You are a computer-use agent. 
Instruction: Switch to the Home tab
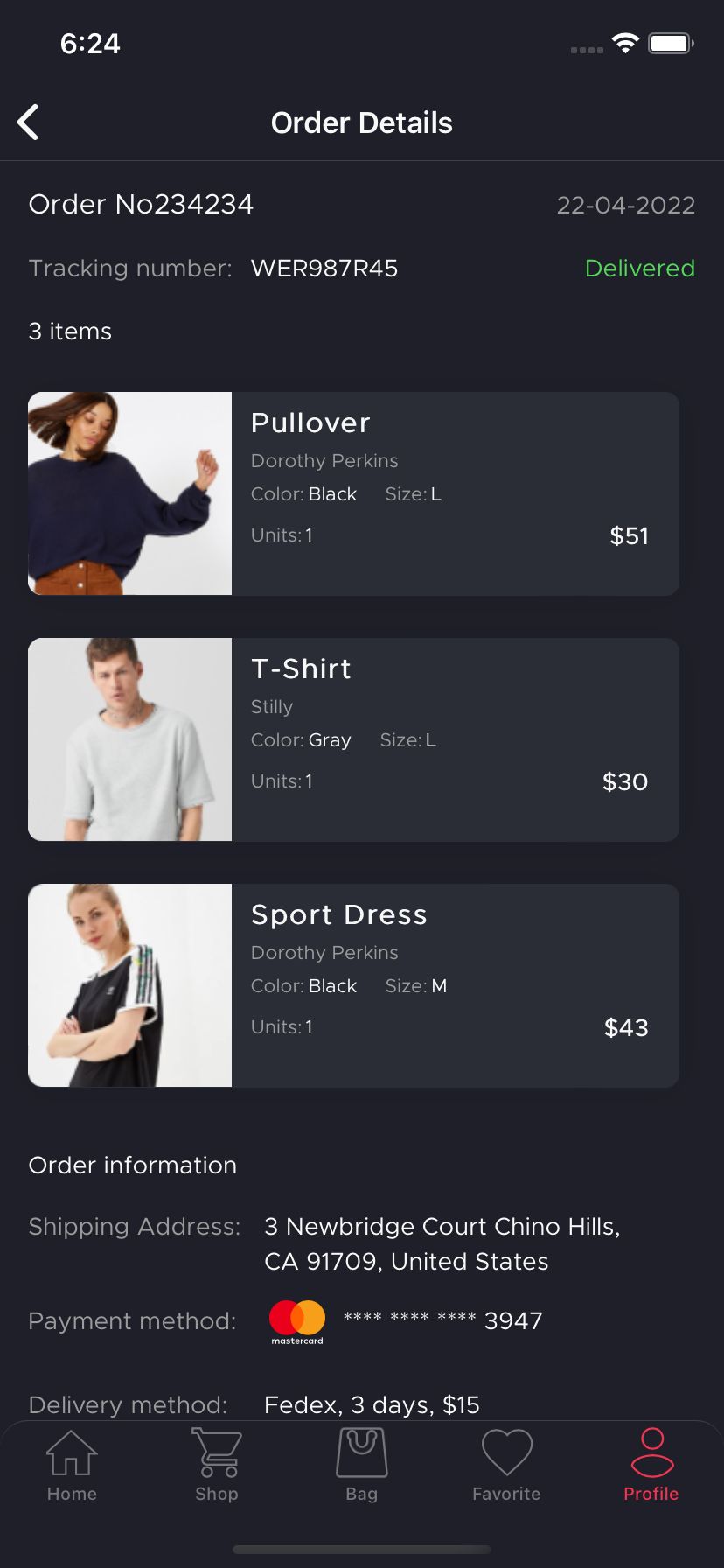pos(72,1466)
